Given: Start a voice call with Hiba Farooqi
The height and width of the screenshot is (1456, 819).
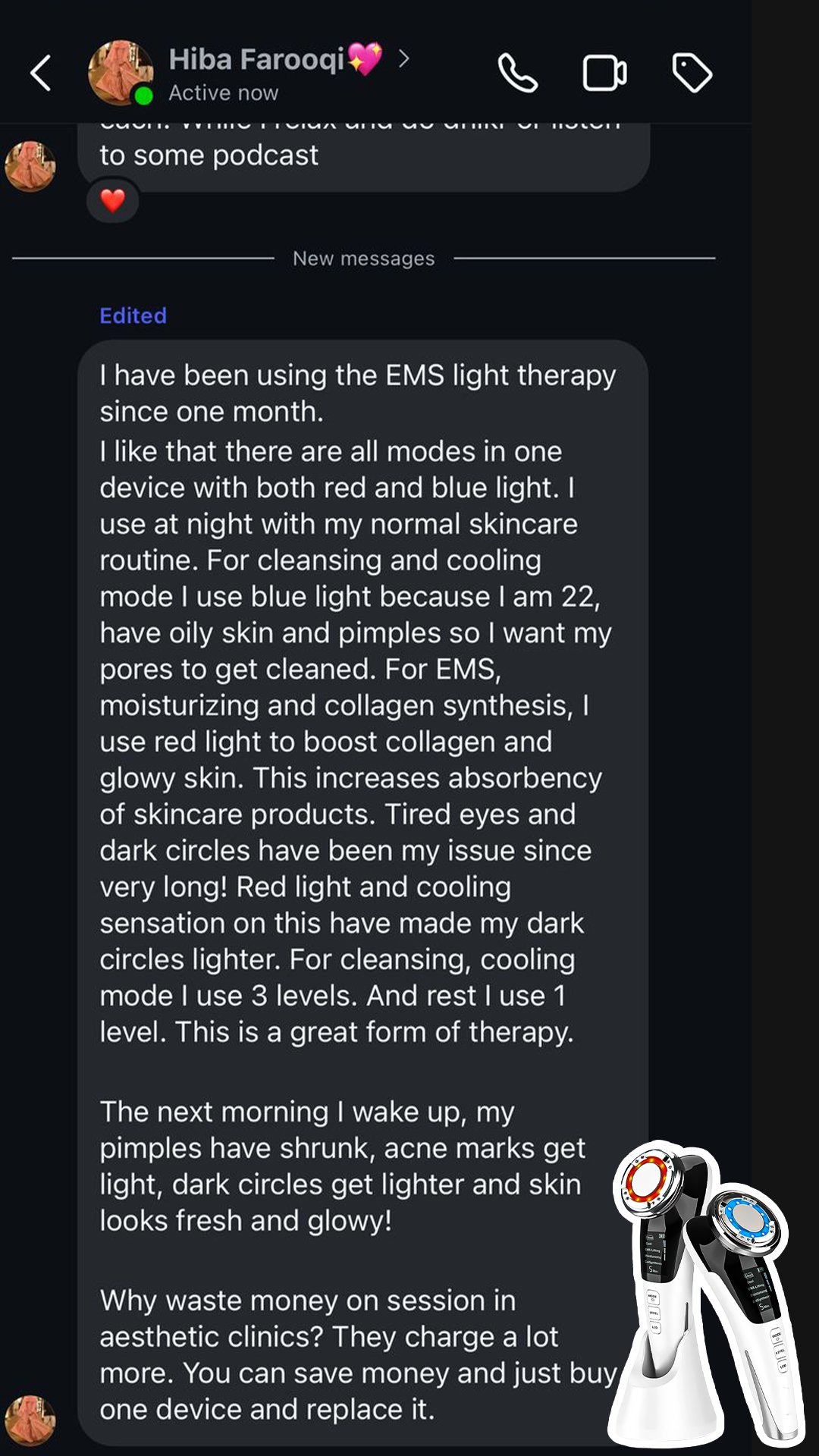Looking at the screenshot, I should (518, 74).
